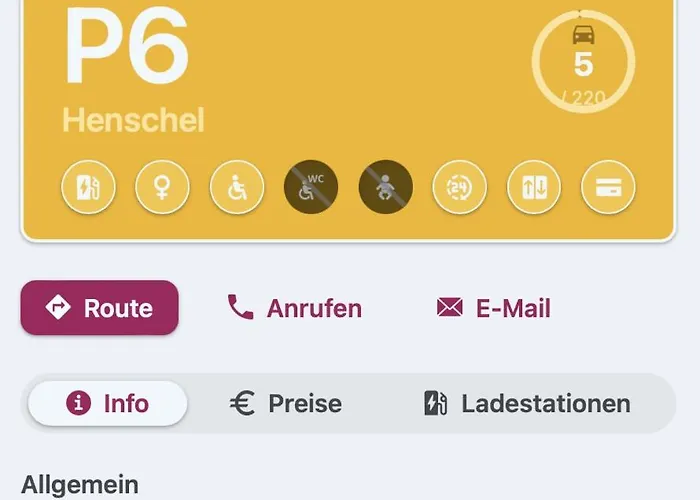Select the Info tab

pyautogui.click(x=108, y=404)
